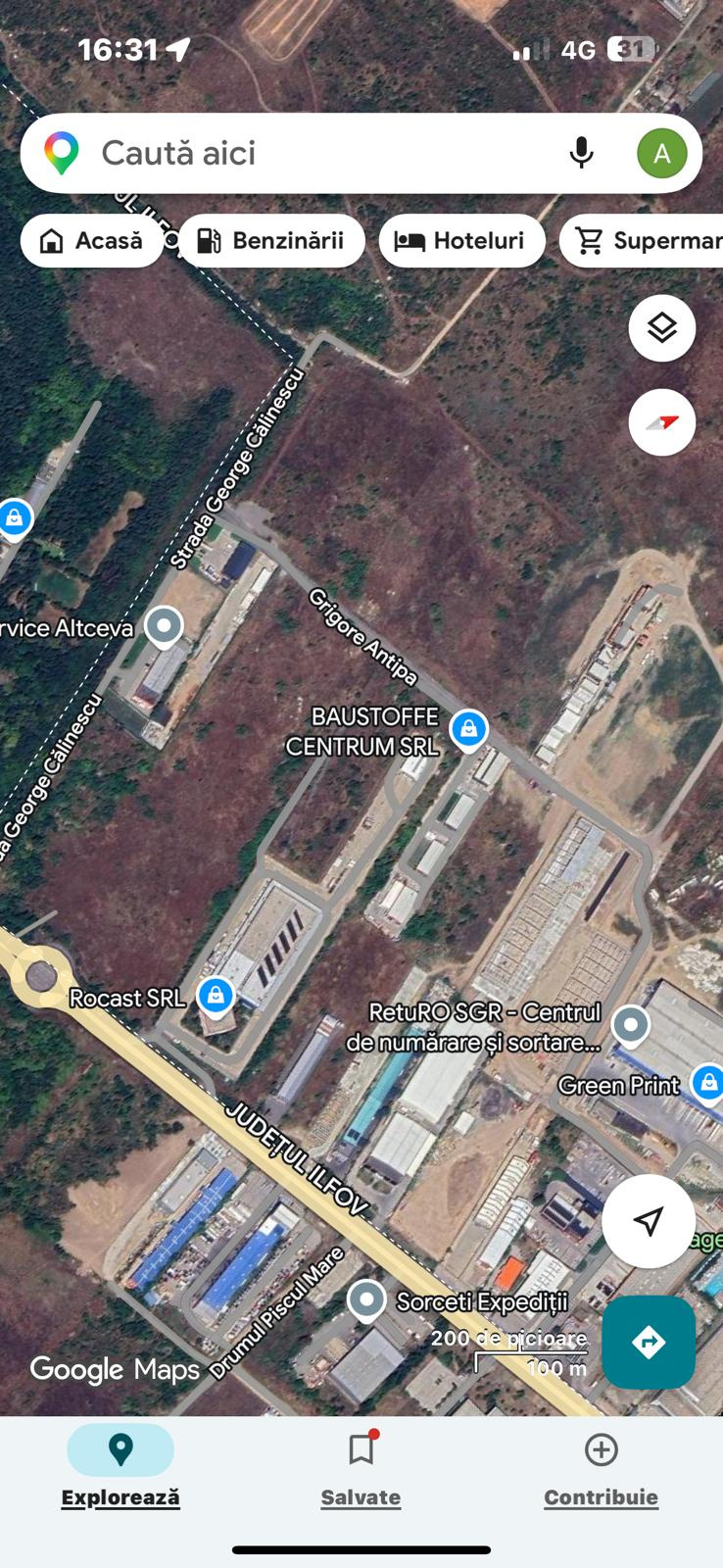Start voice search with the microphone

581,153
